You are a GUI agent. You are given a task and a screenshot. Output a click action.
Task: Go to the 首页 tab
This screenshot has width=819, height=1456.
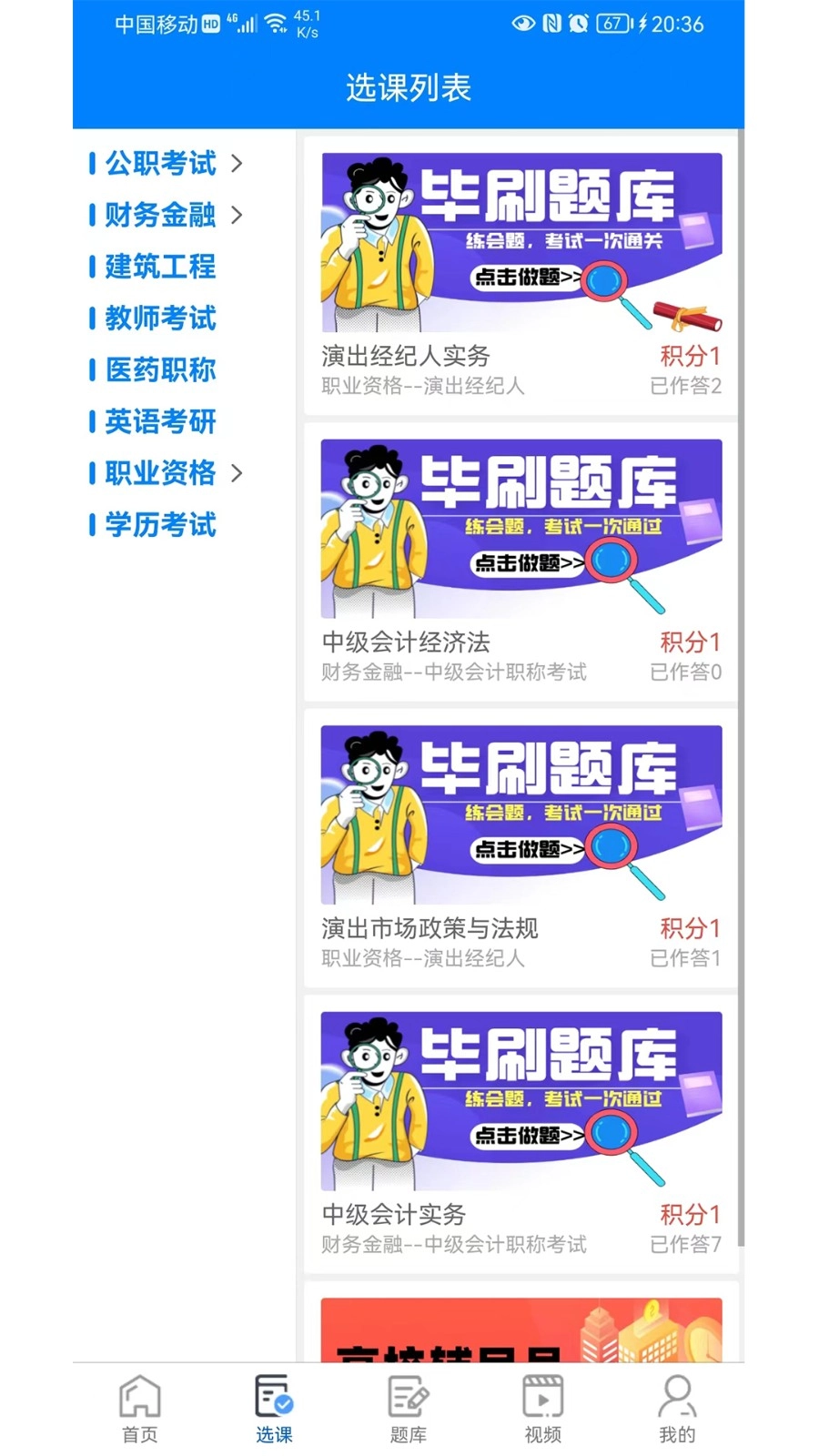140,1409
